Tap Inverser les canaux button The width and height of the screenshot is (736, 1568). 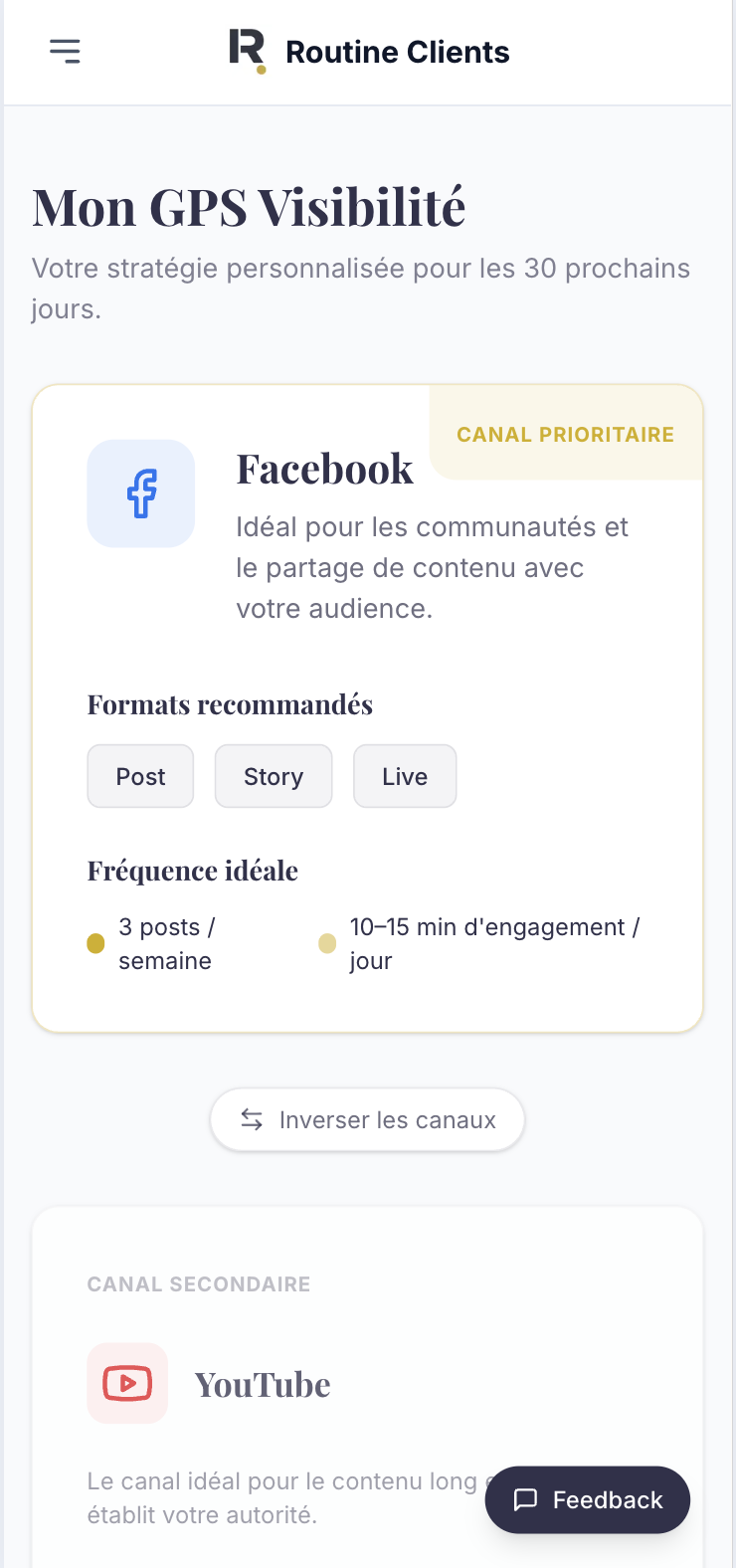[367, 1120]
